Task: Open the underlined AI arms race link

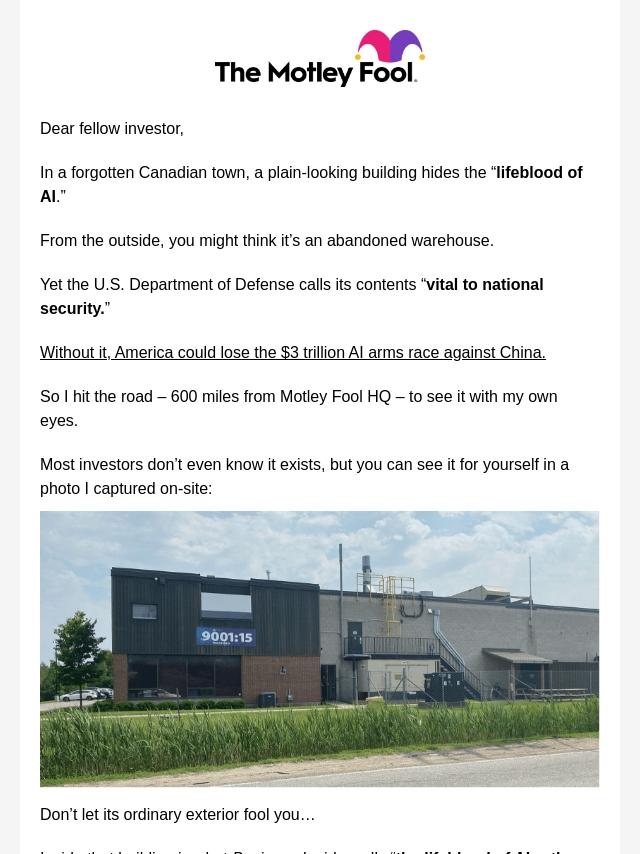Action: tap(292, 353)
